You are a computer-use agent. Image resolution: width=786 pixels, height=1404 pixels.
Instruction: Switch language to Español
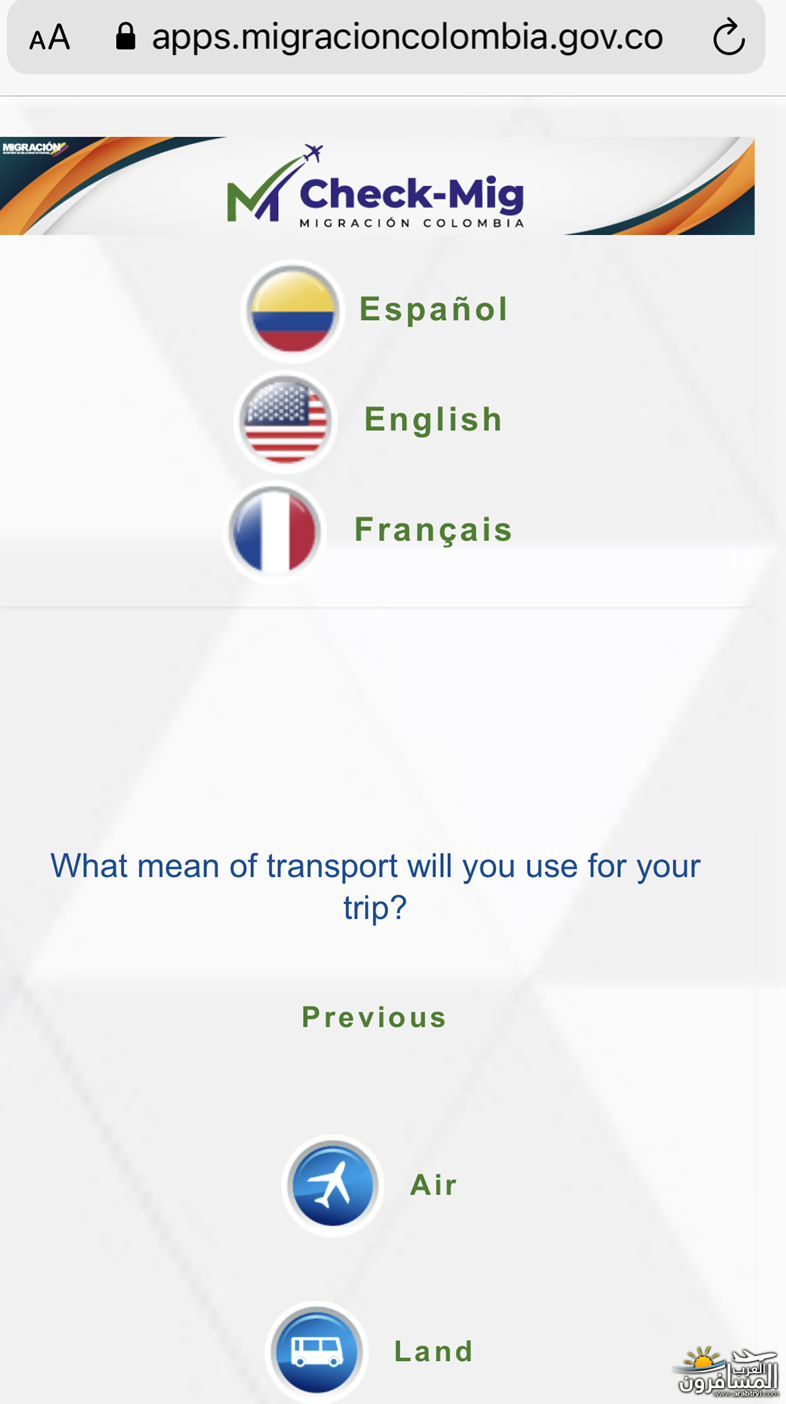[433, 310]
